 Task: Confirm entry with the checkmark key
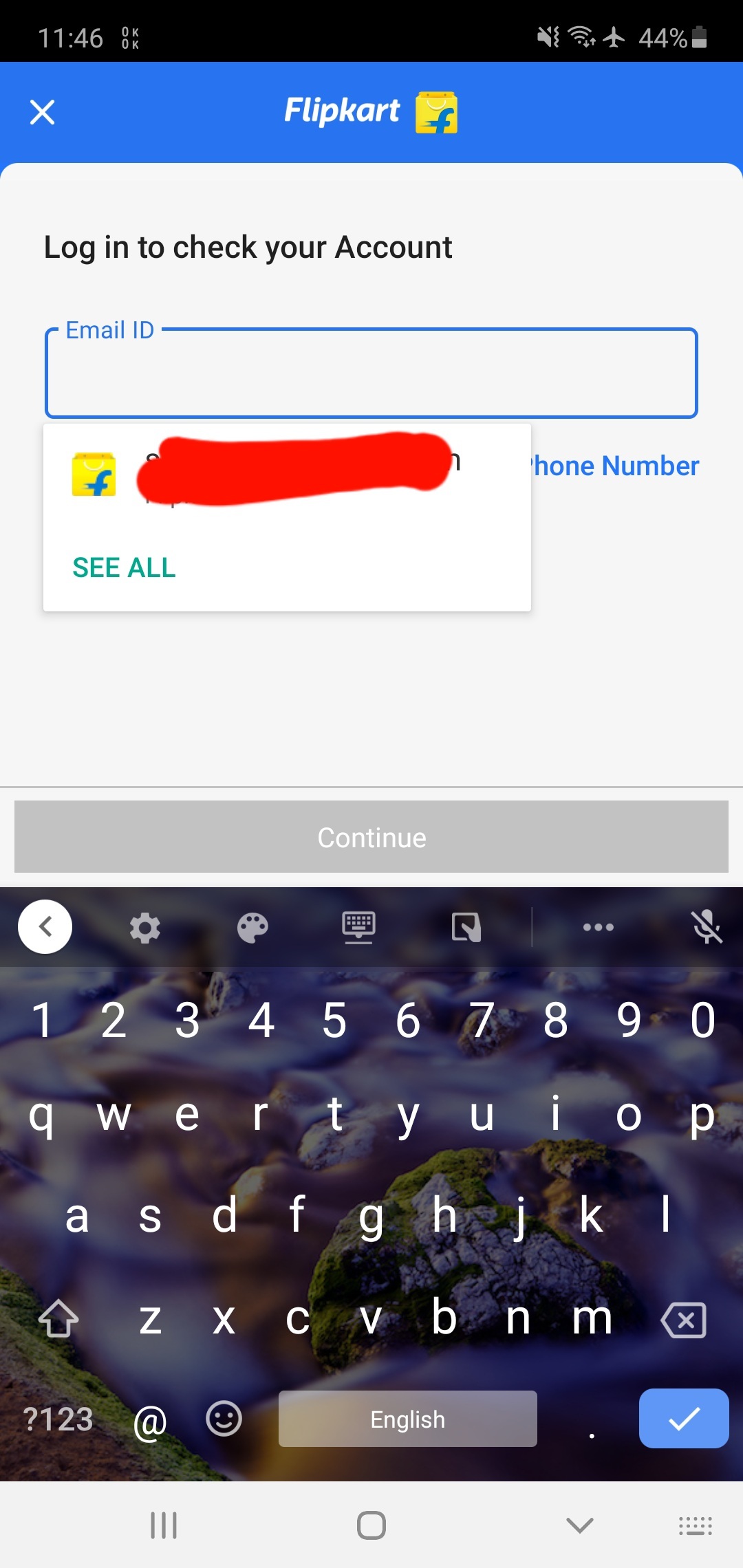683,1419
